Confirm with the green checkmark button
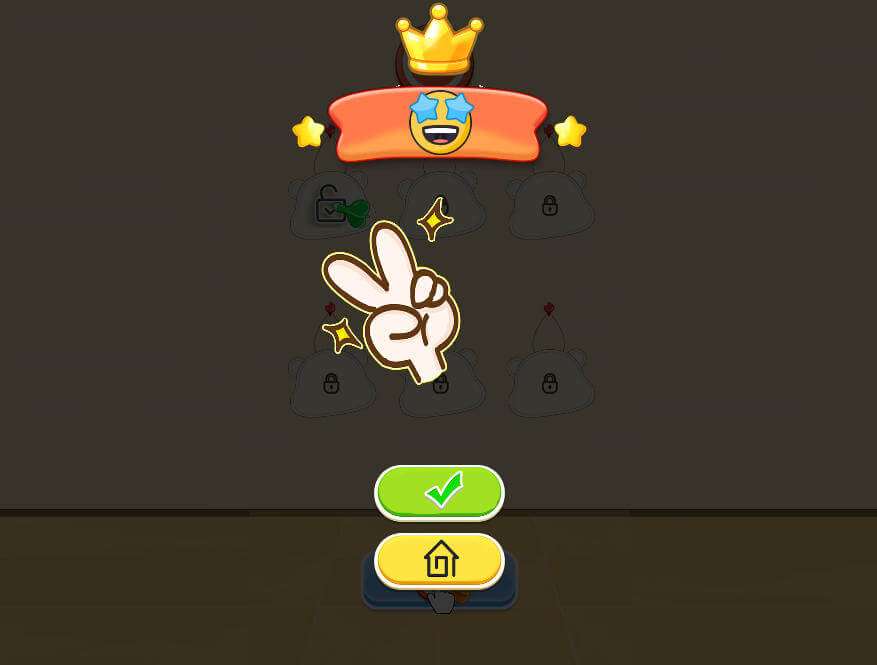 pyautogui.click(x=439, y=491)
